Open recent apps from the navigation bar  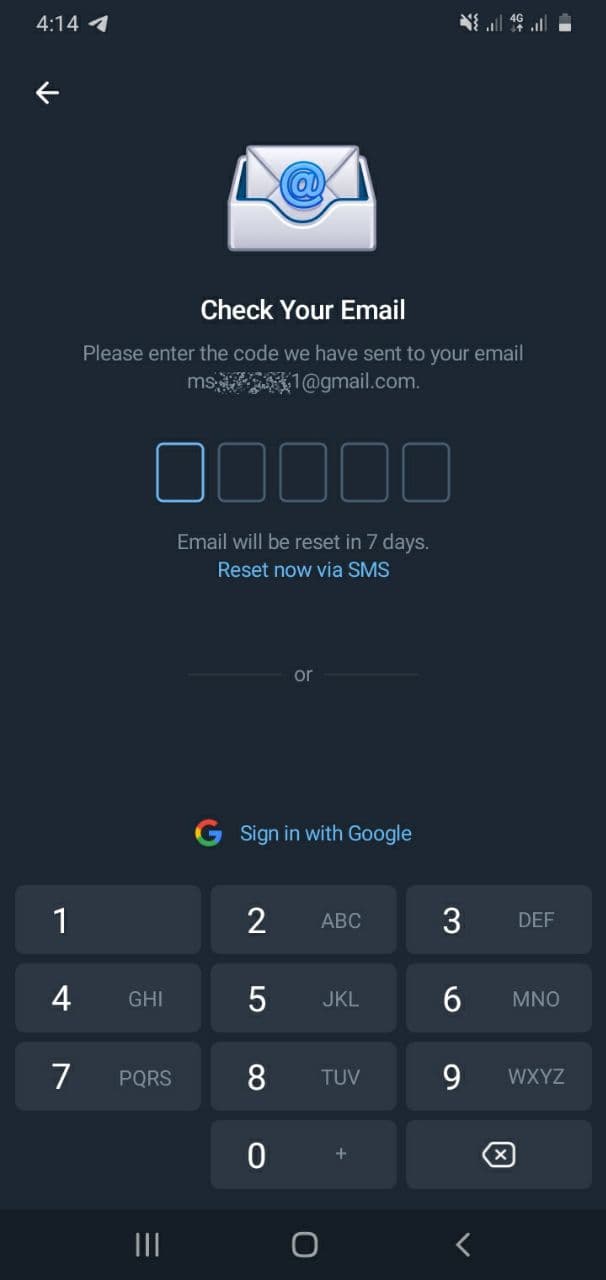tap(147, 1244)
